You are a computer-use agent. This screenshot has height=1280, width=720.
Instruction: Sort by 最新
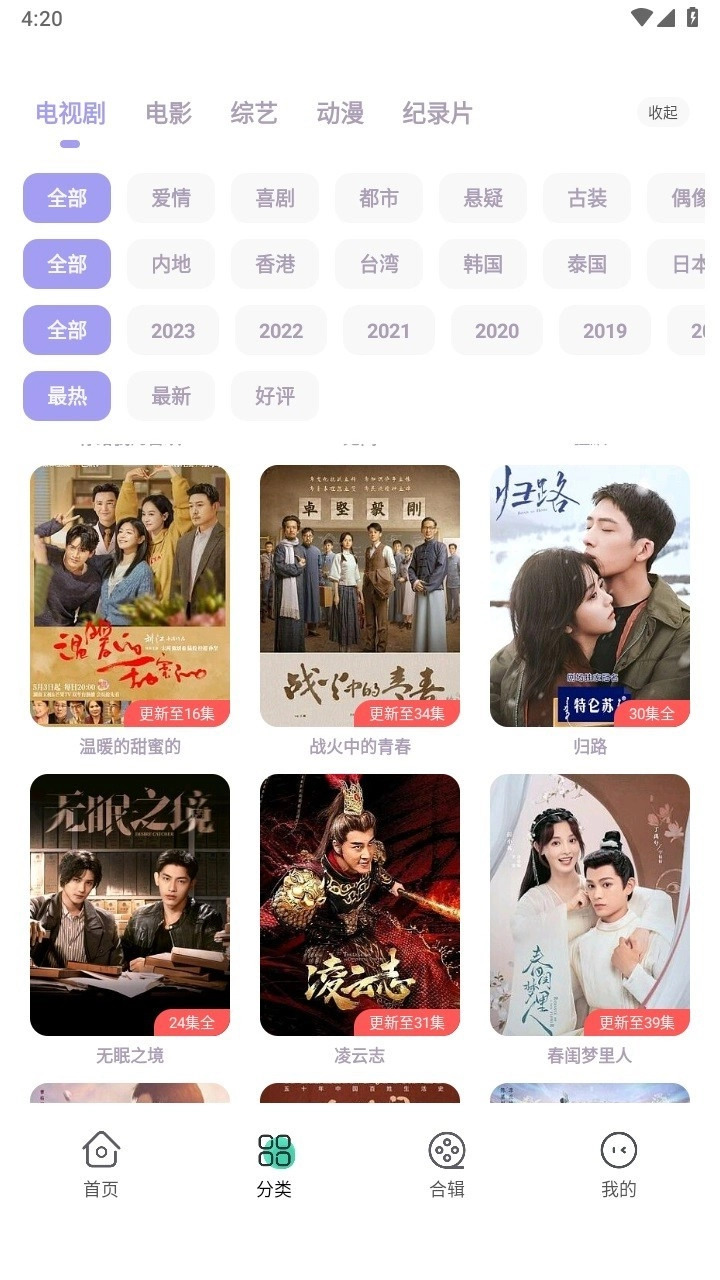[x=171, y=396]
